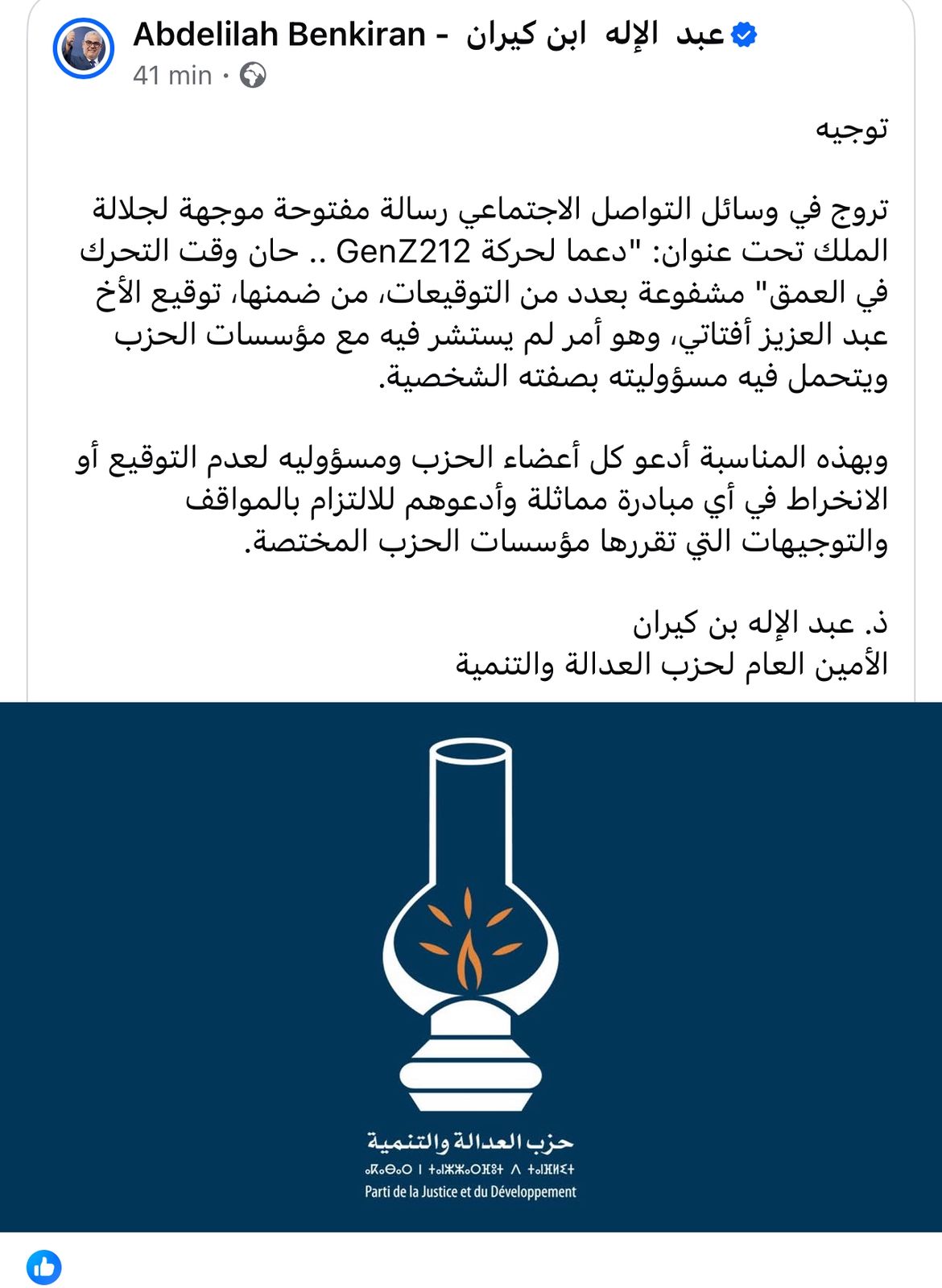Open the party logo image in the post
The height and width of the screenshot is (1288, 942).
point(471,966)
